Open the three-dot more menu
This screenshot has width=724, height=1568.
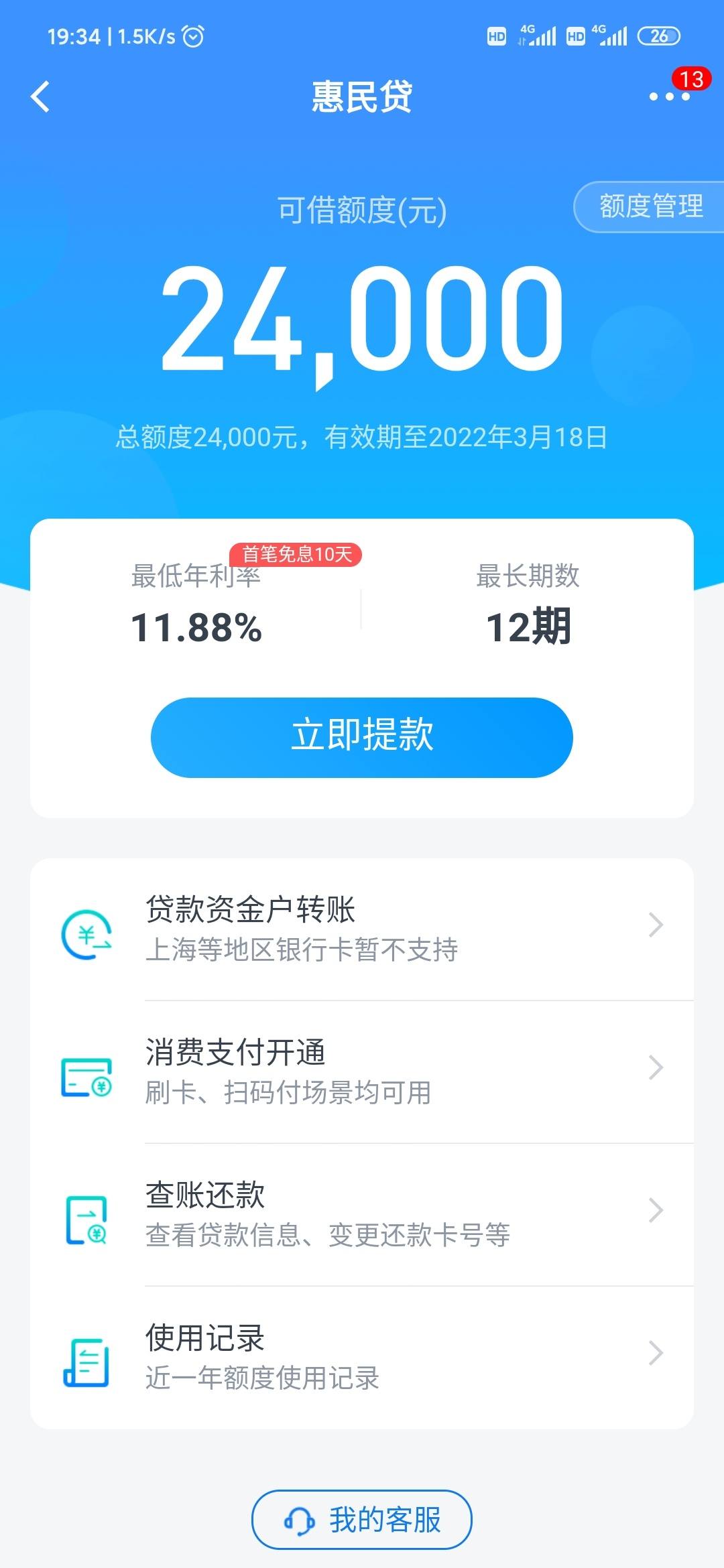(669, 96)
